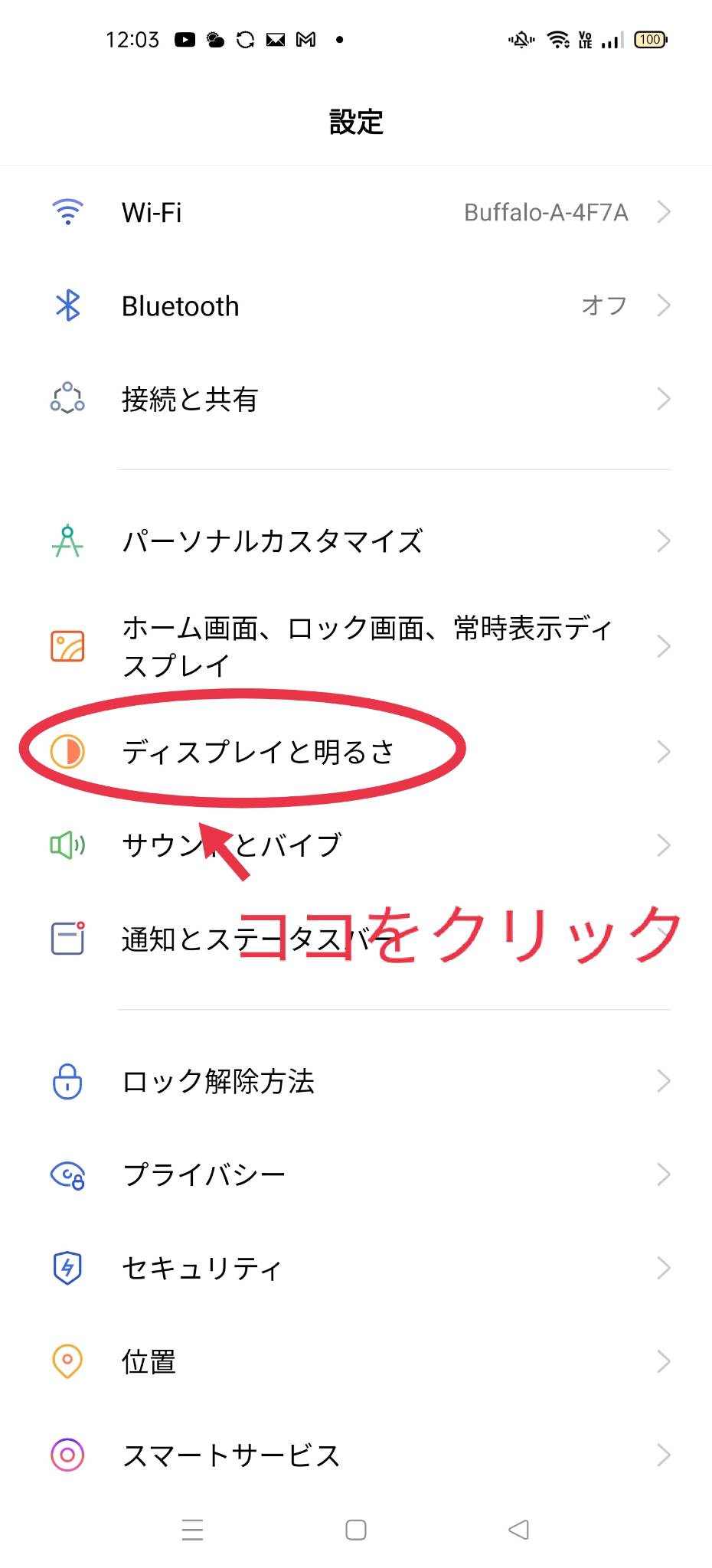Open 通知とステータスバー settings
This screenshot has width=712, height=1568.
[x=356, y=939]
